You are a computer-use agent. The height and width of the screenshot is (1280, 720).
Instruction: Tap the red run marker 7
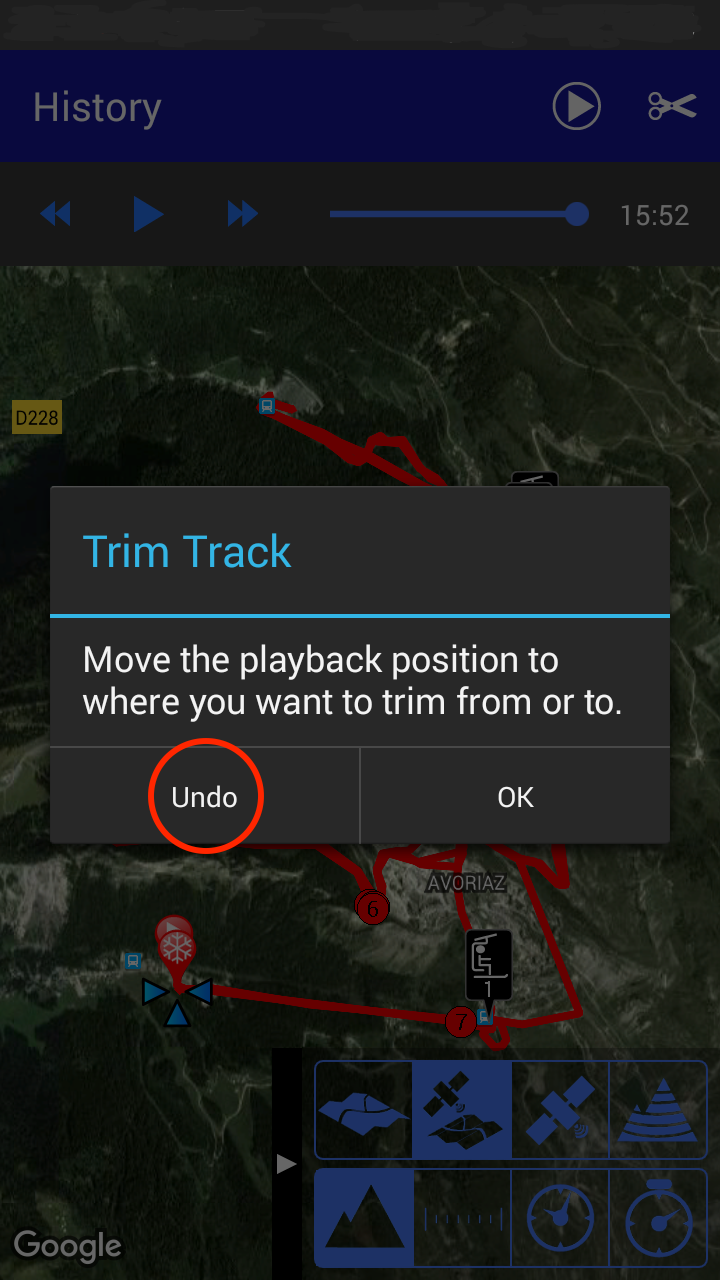click(x=460, y=1022)
